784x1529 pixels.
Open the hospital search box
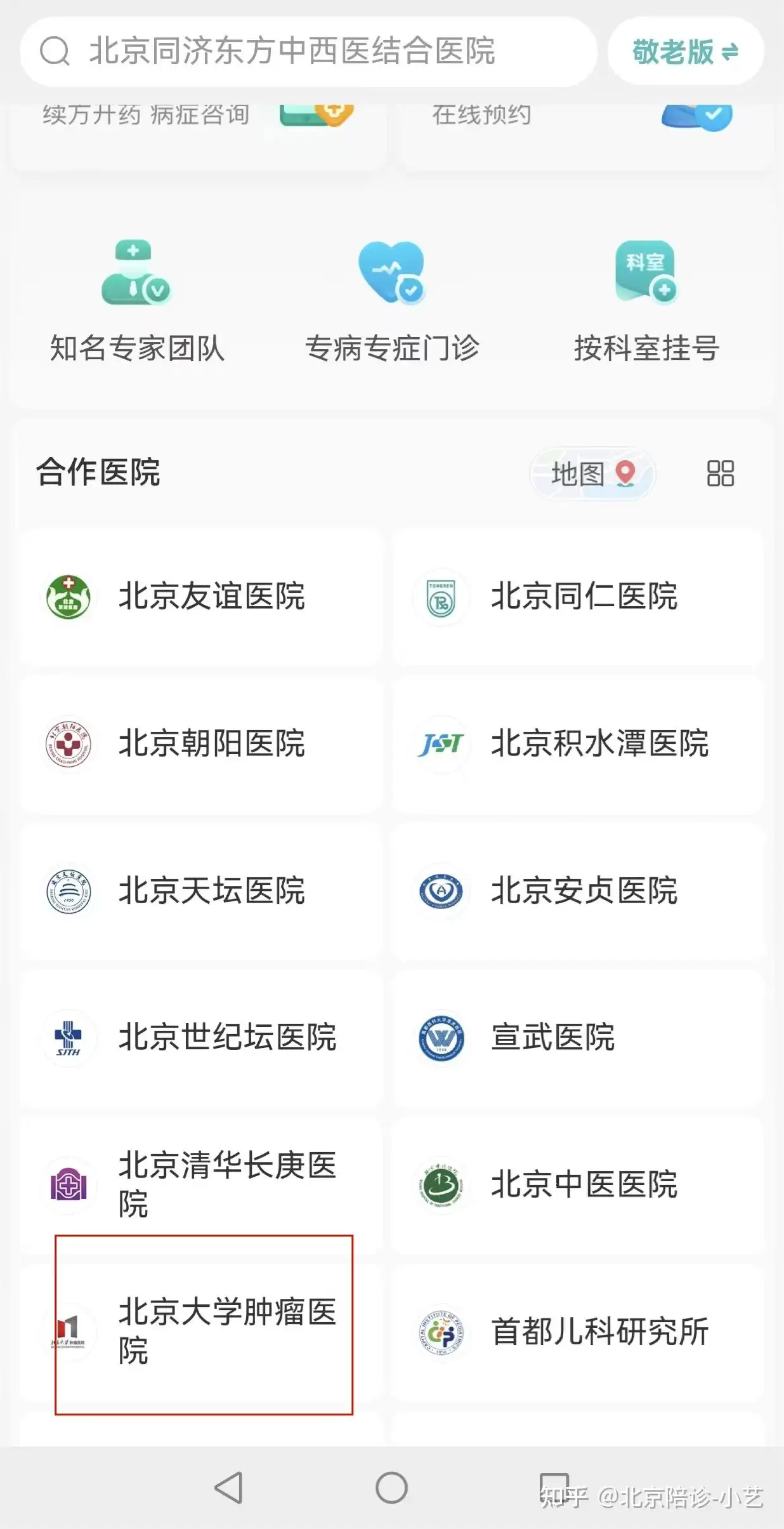(x=308, y=51)
